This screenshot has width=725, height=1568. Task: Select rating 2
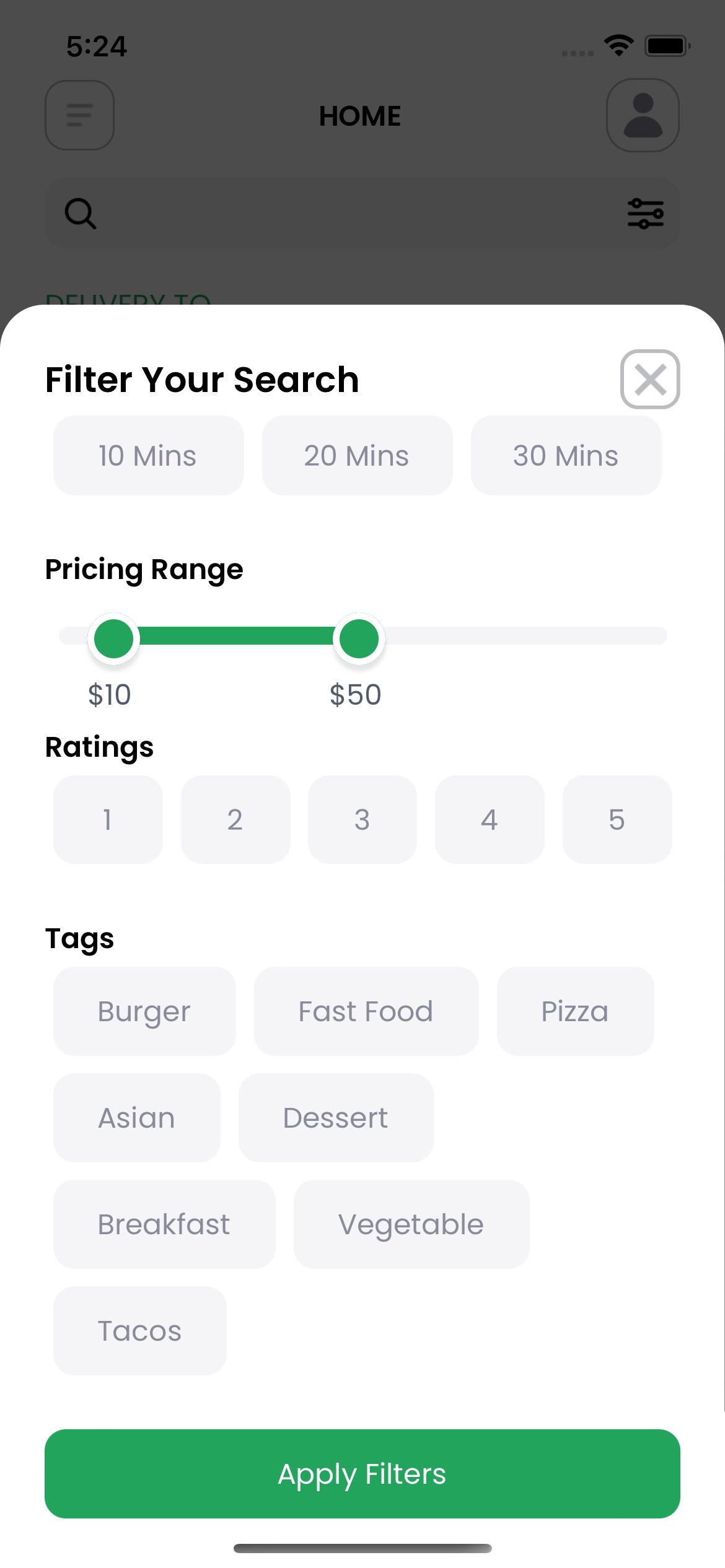(x=235, y=819)
